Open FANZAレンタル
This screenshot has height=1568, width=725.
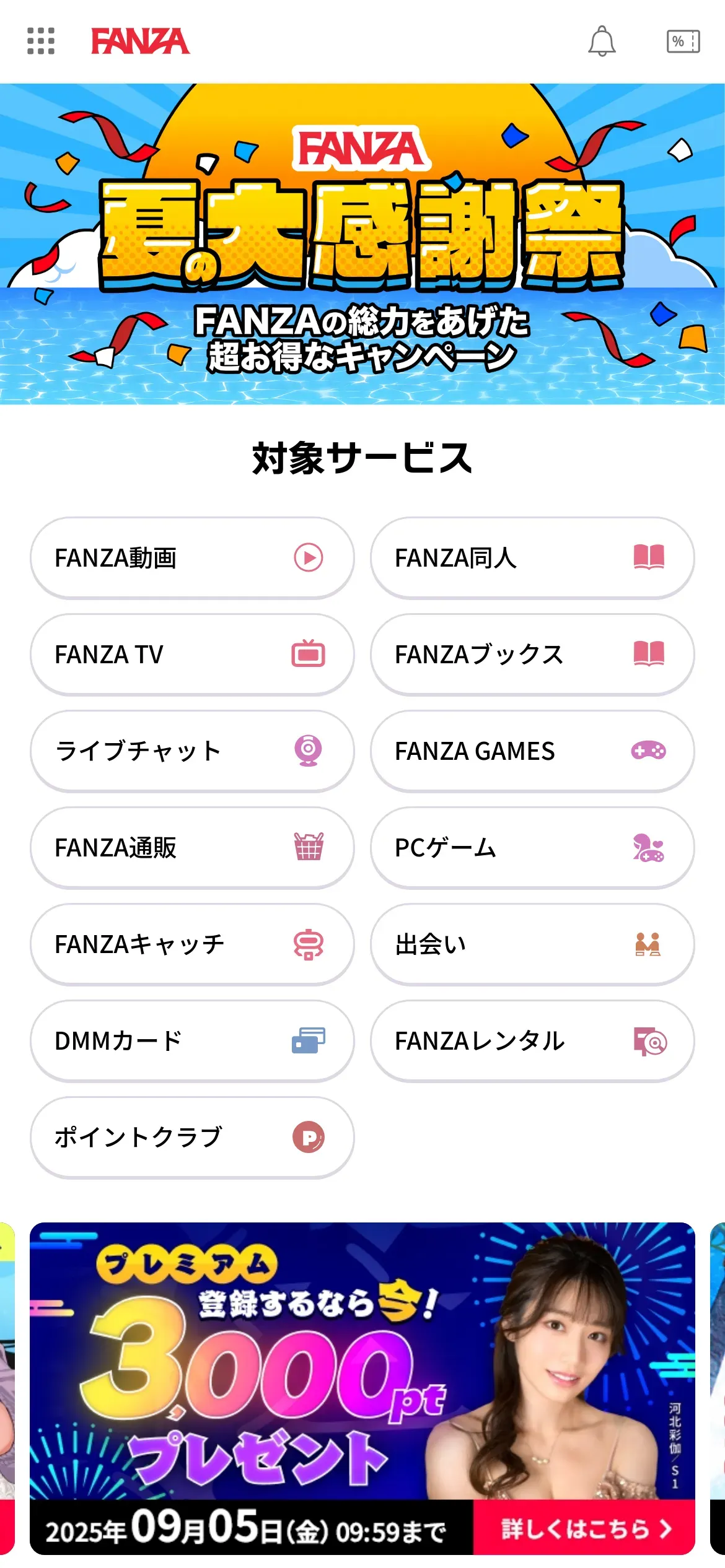[x=532, y=1040]
